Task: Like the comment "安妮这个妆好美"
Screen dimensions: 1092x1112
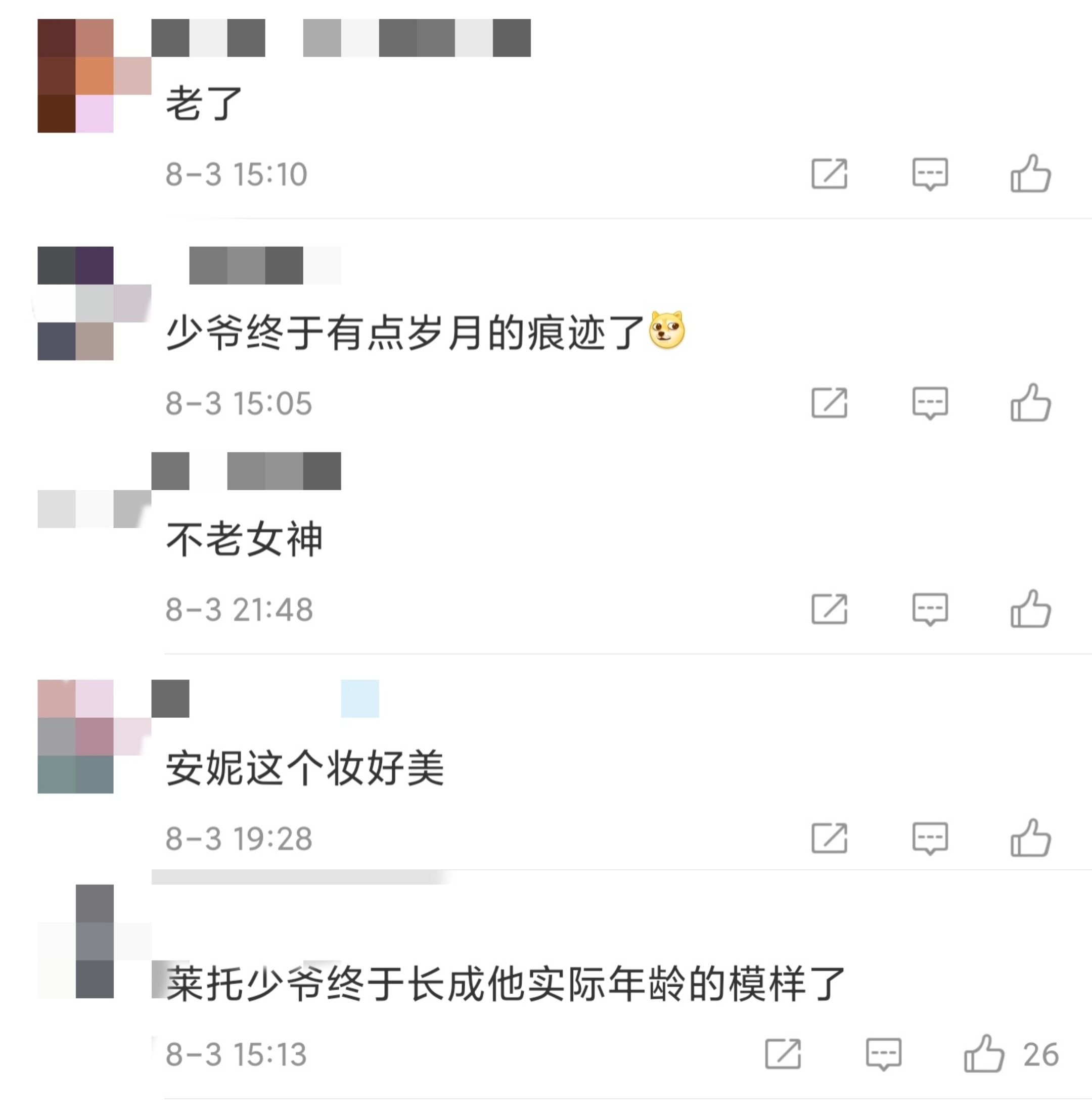Action: 1030,838
